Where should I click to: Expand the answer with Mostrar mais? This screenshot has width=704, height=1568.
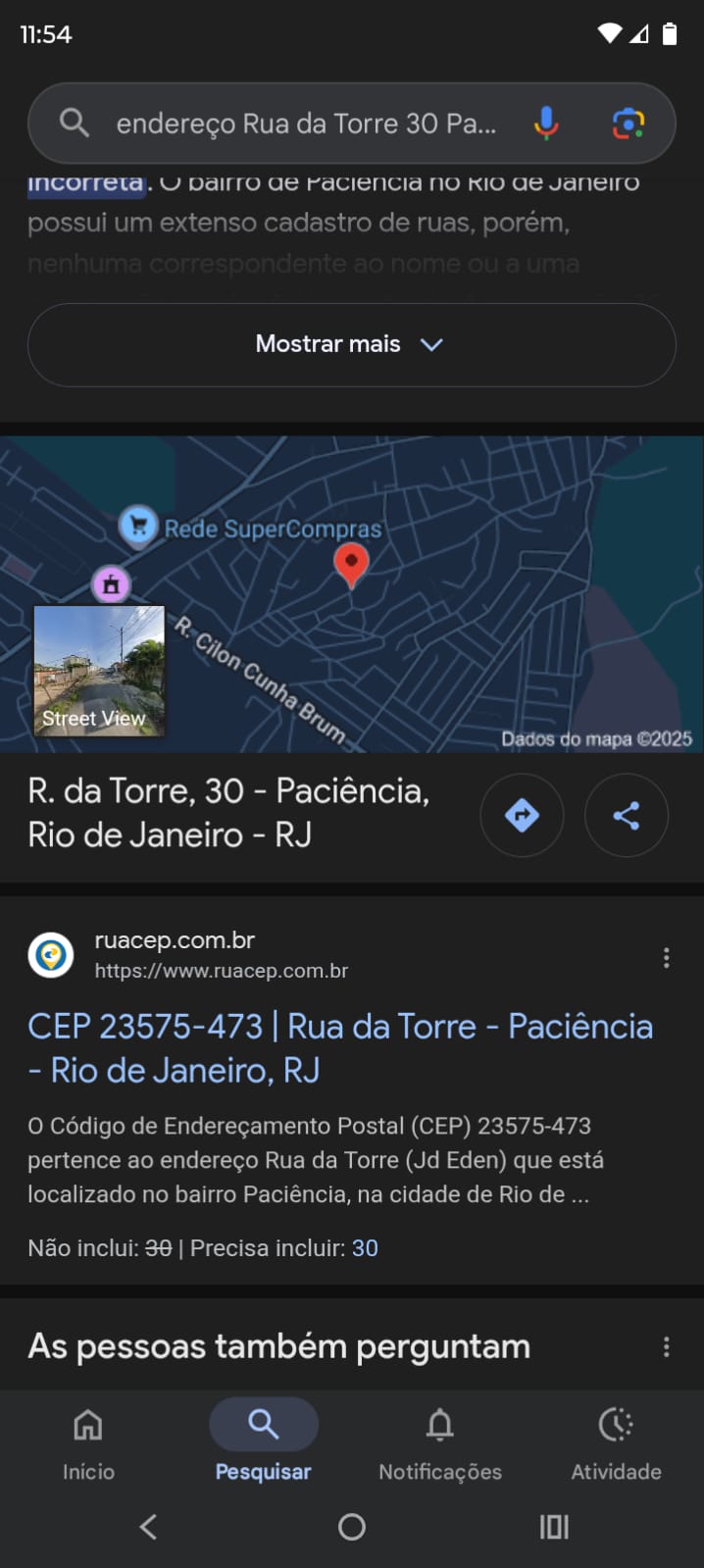pos(351,344)
